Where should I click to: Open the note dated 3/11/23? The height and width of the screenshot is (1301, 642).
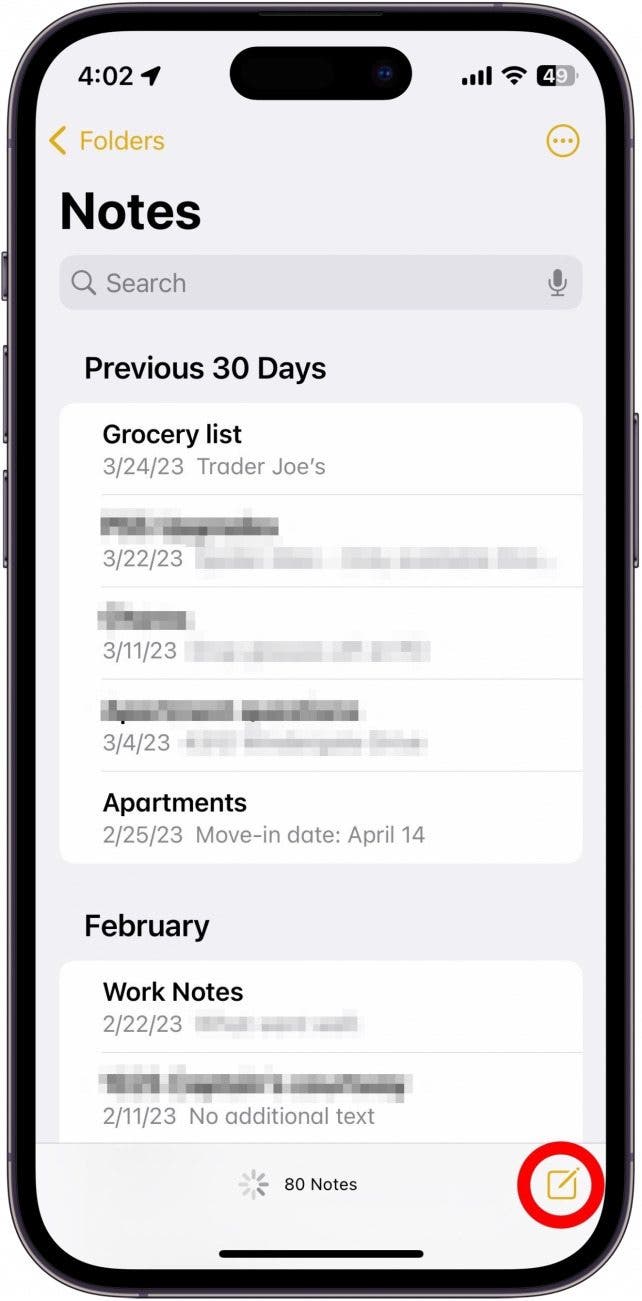tap(321, 633)
